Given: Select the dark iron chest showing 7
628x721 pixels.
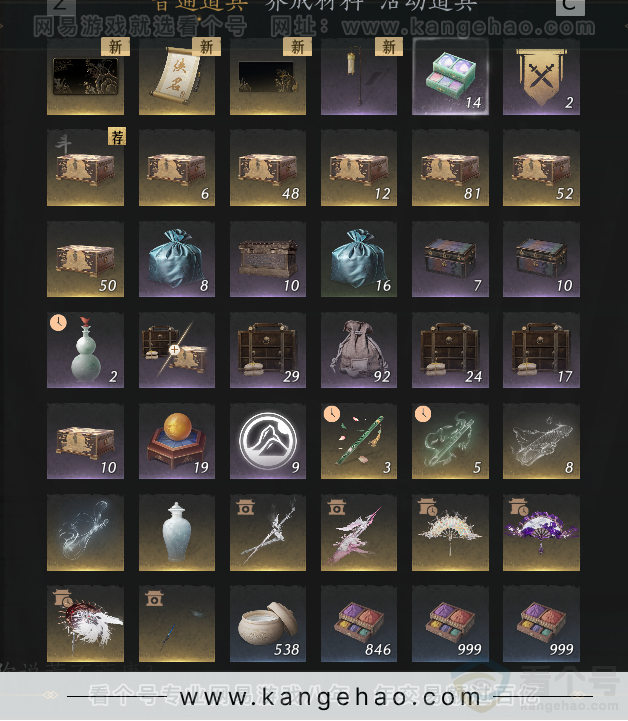Looking at the screenshot, I should click(450, 259).
